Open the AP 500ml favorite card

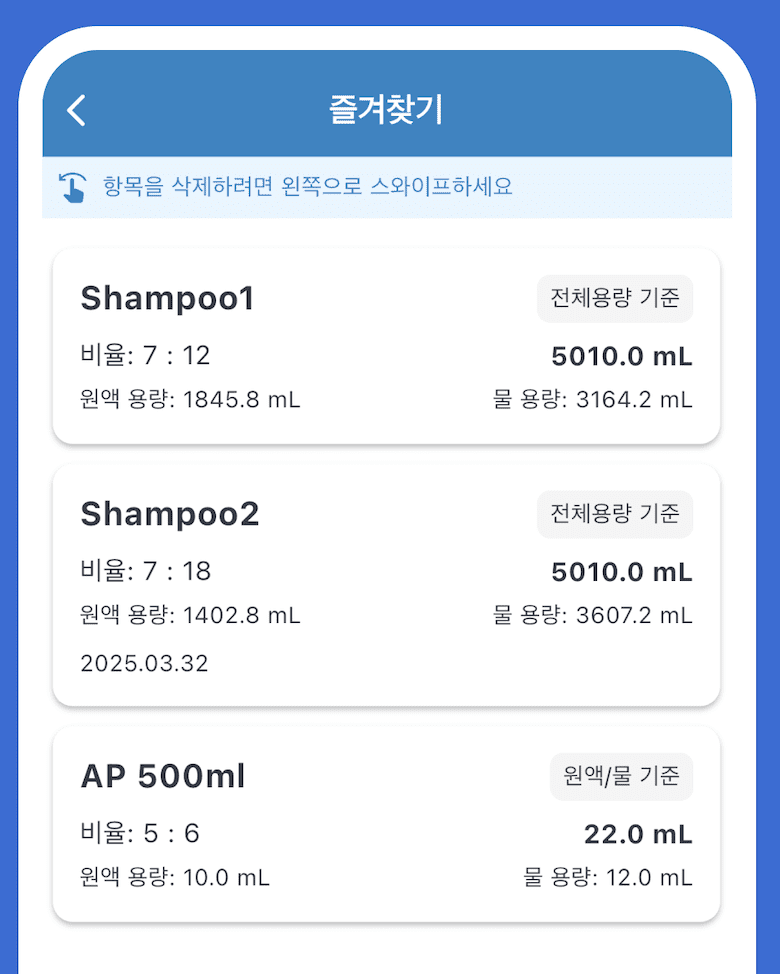point(386,824)
